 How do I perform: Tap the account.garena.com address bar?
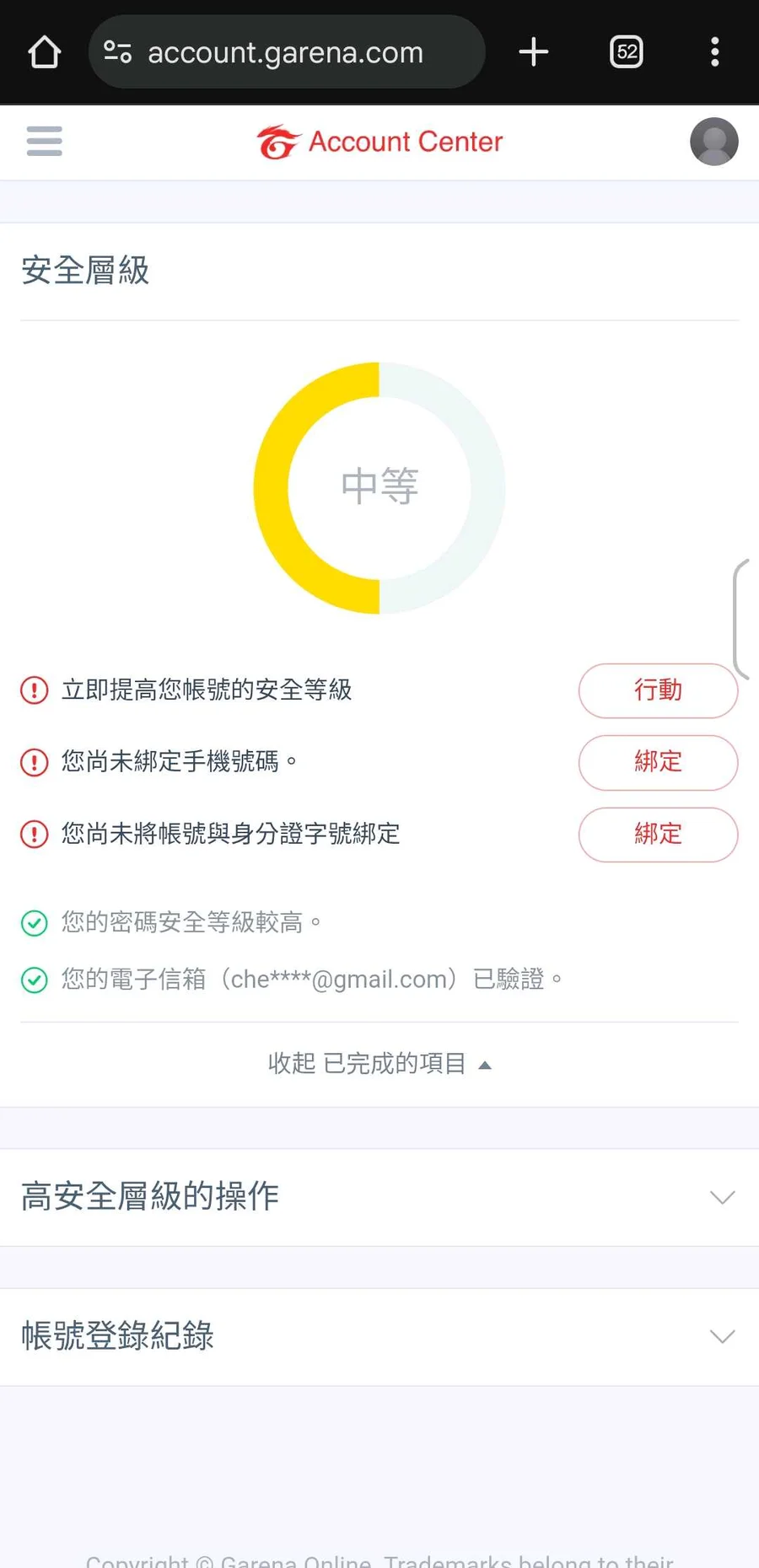coord(287,52)
